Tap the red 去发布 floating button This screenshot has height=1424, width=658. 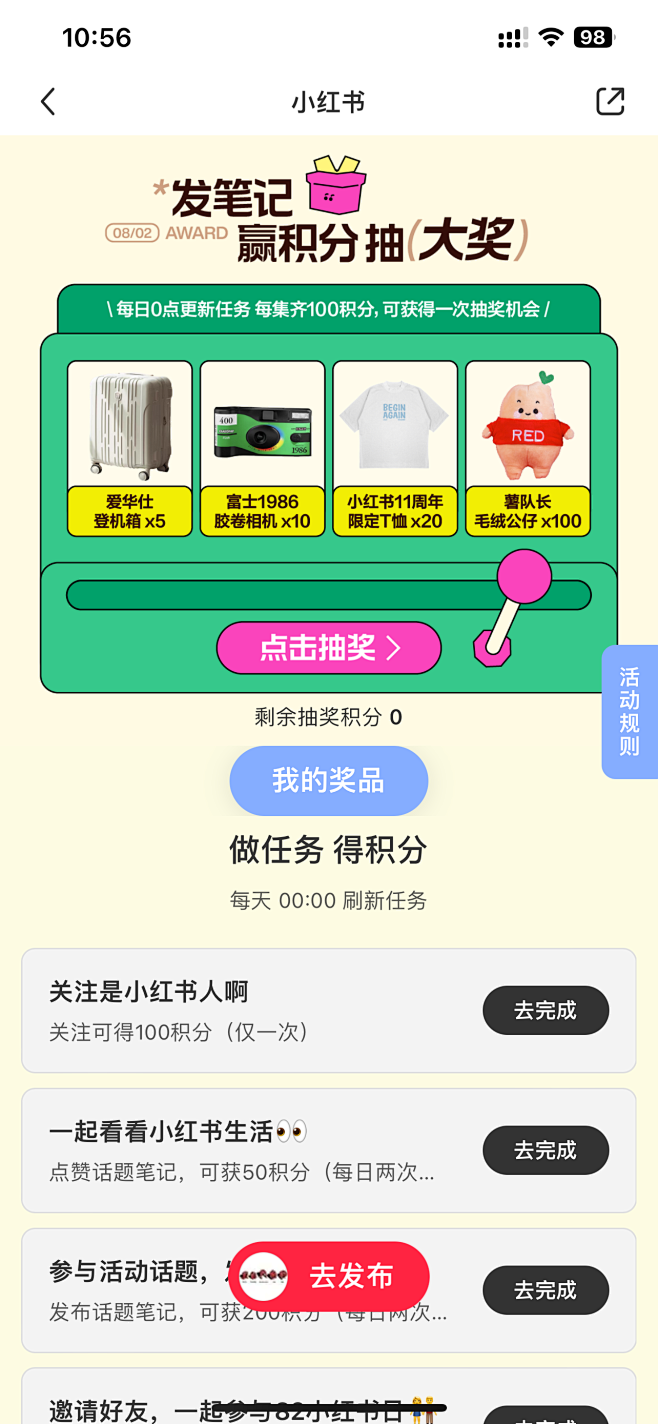point(330,1276)
